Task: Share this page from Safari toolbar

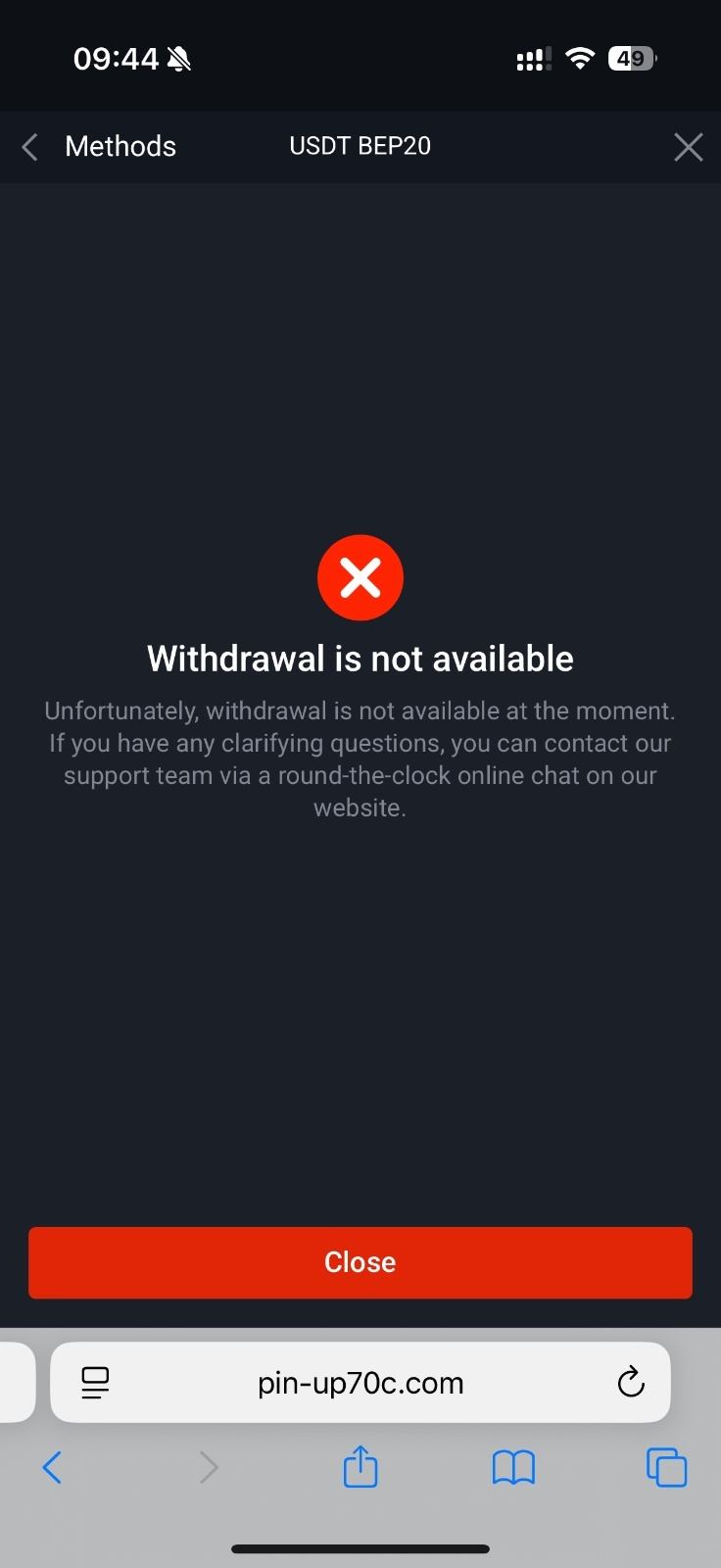Action: coord(360,1467)
